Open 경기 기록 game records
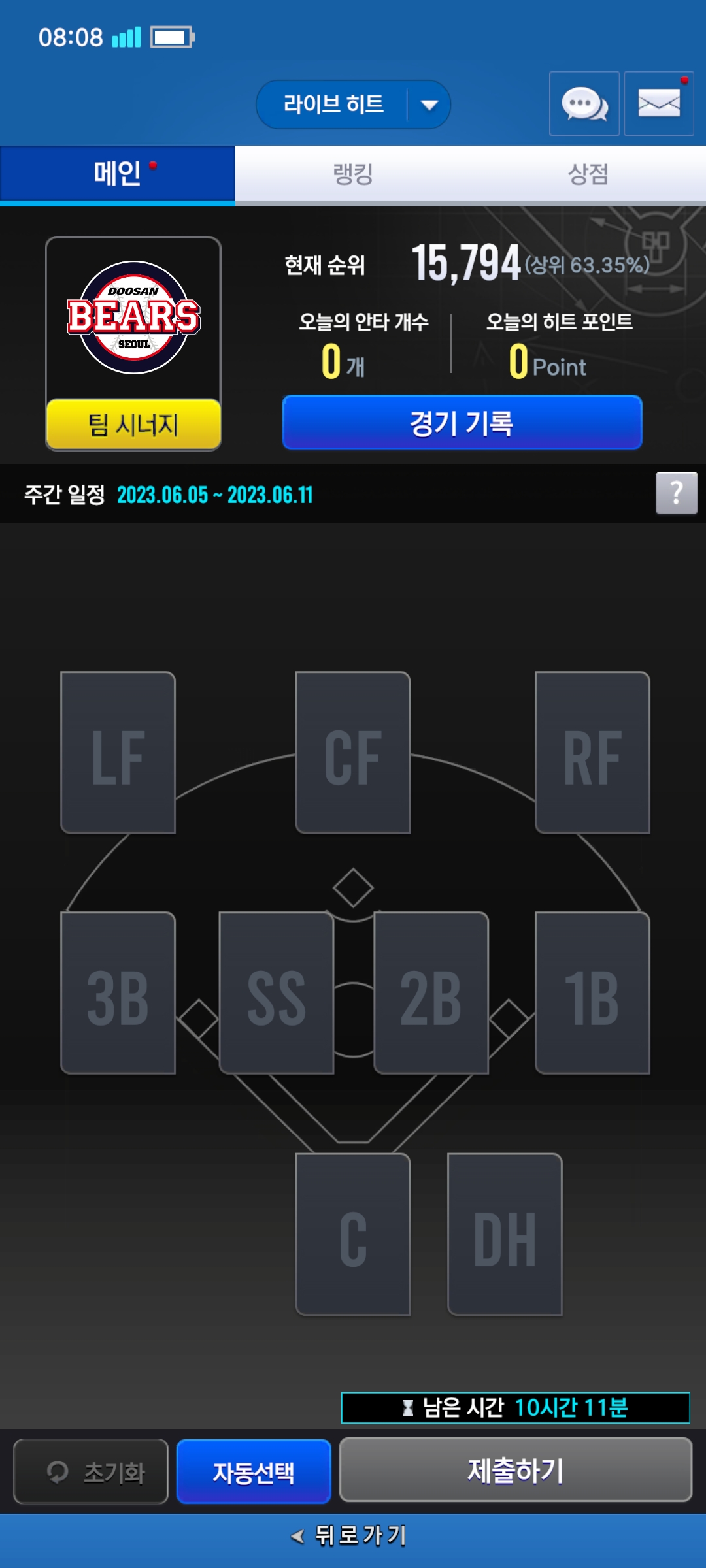 tap(462, 423)
